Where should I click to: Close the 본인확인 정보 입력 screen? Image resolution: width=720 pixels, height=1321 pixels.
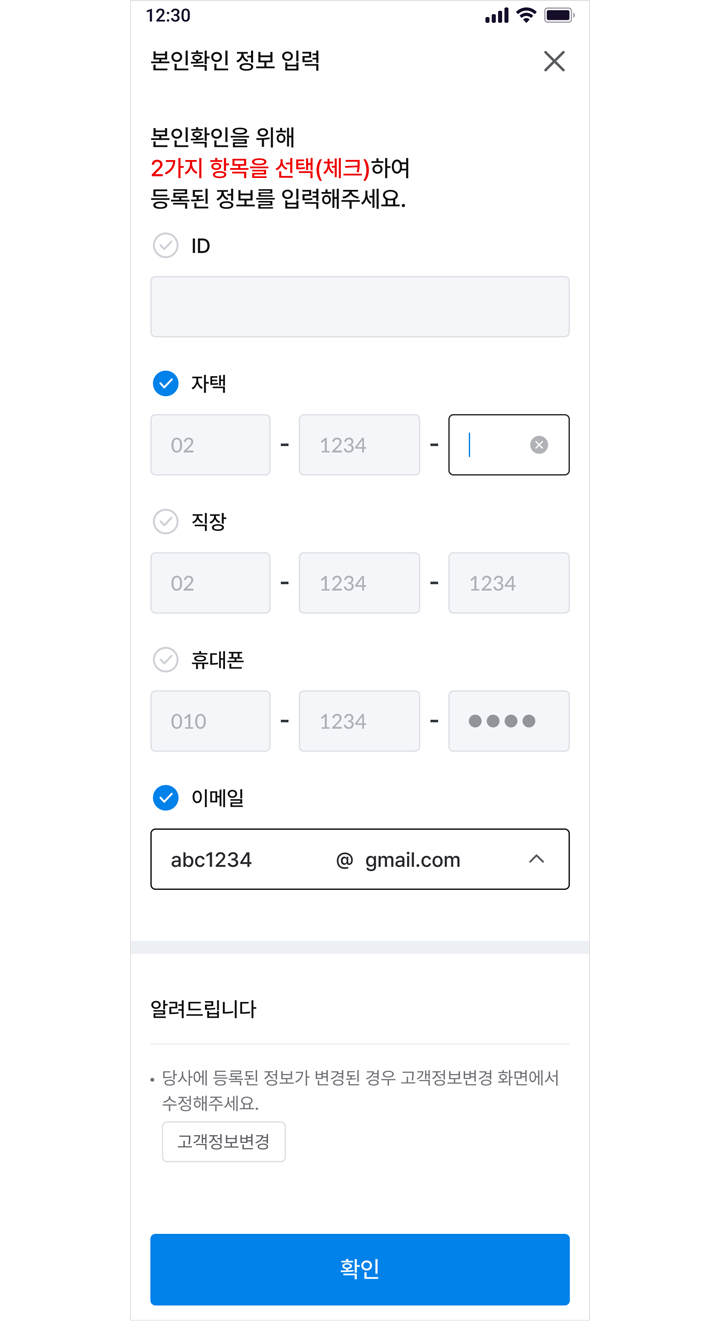554,61
